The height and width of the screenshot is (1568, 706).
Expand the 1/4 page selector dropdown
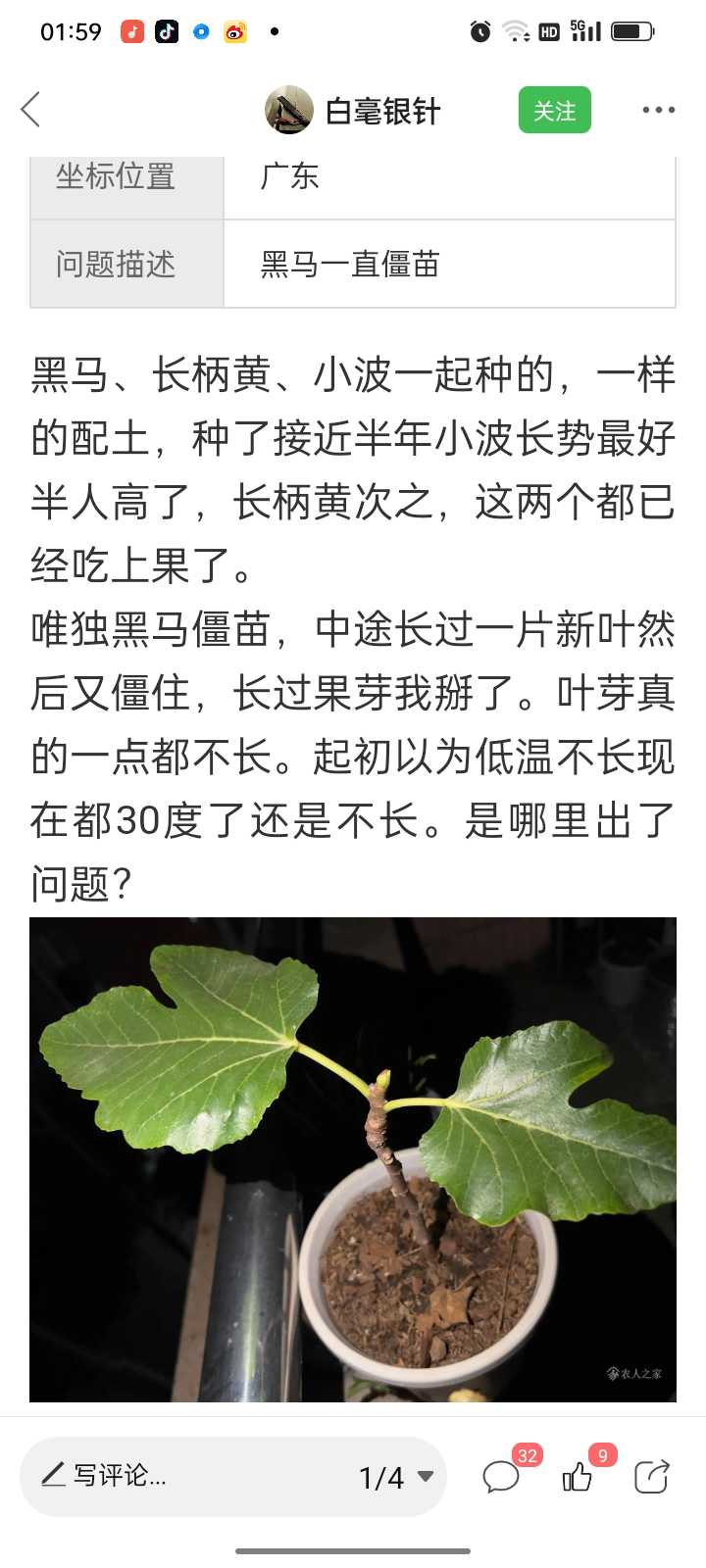tap(396, 1477)
